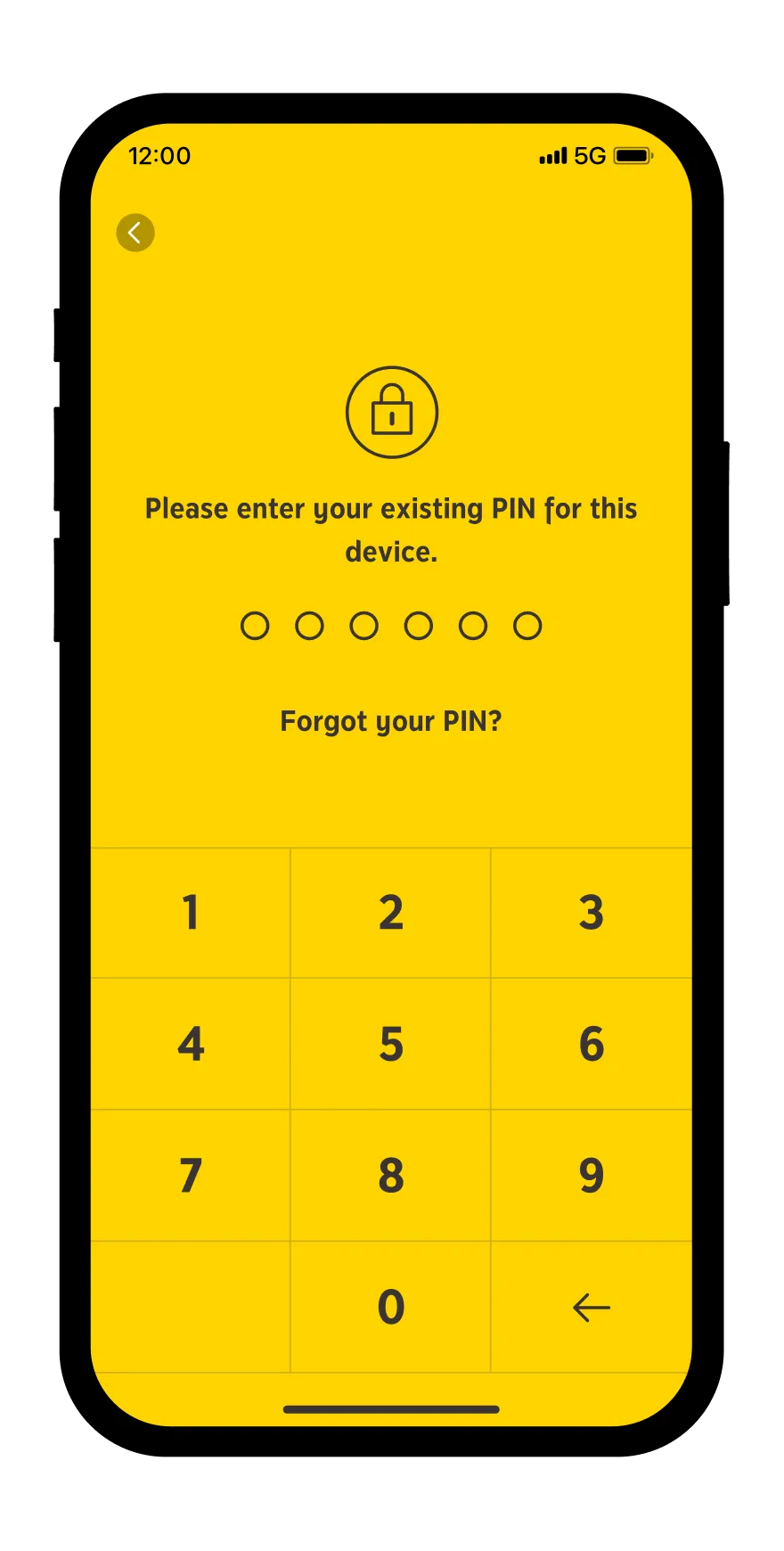The image size is (784, 1551).
Task: Enter digit 1 on the keypad
Action: tap(191, 913)
